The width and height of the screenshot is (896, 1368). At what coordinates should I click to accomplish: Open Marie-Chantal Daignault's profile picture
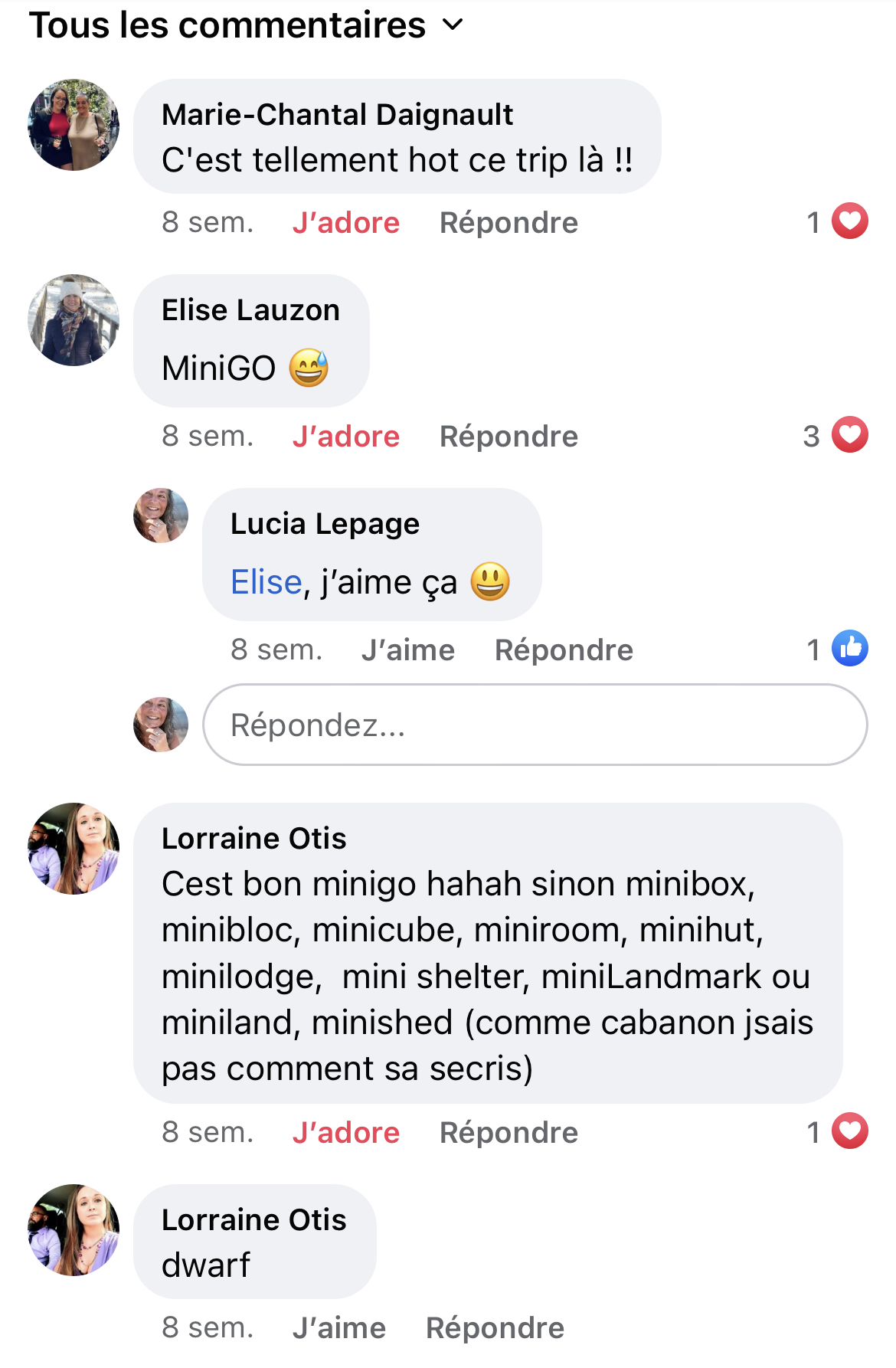click(74, 125)
